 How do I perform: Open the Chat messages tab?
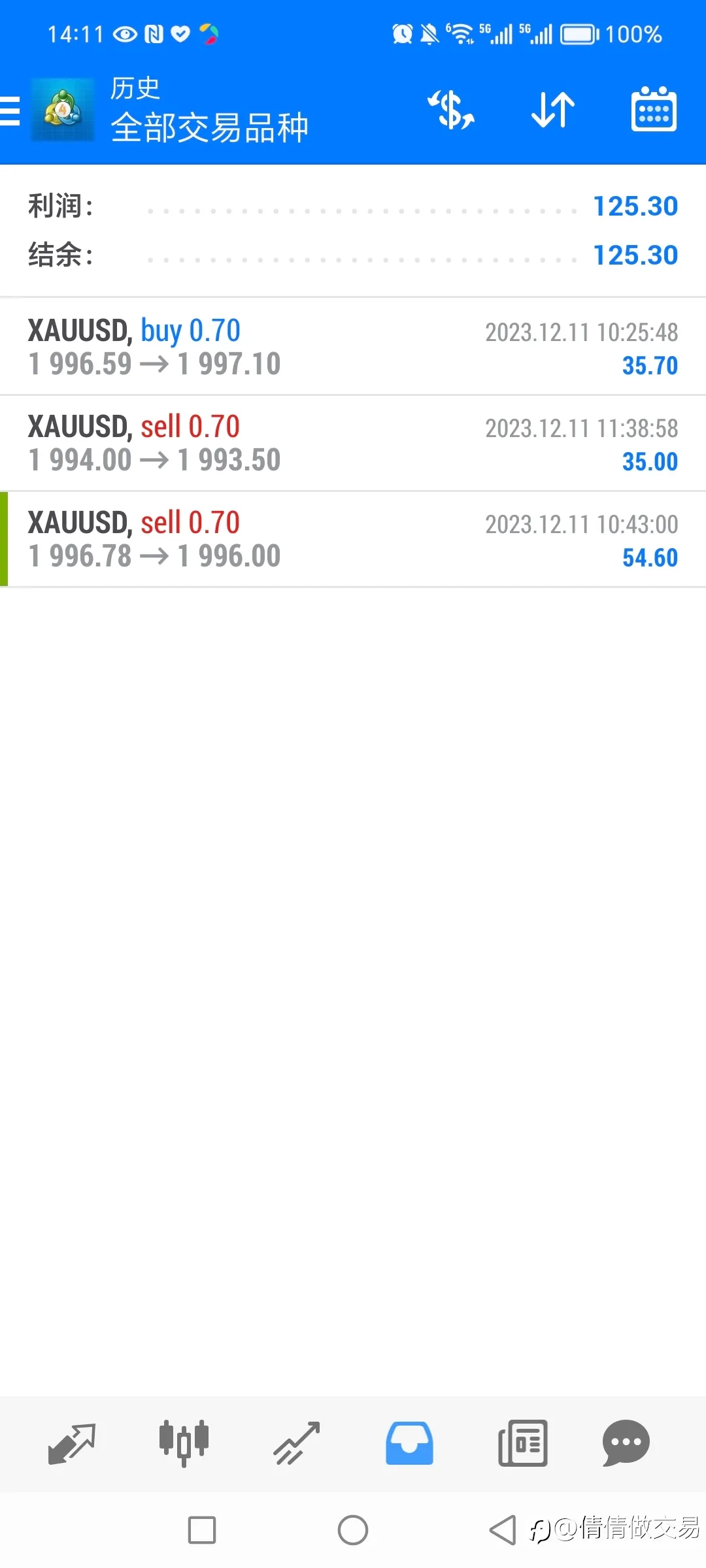626,1444
